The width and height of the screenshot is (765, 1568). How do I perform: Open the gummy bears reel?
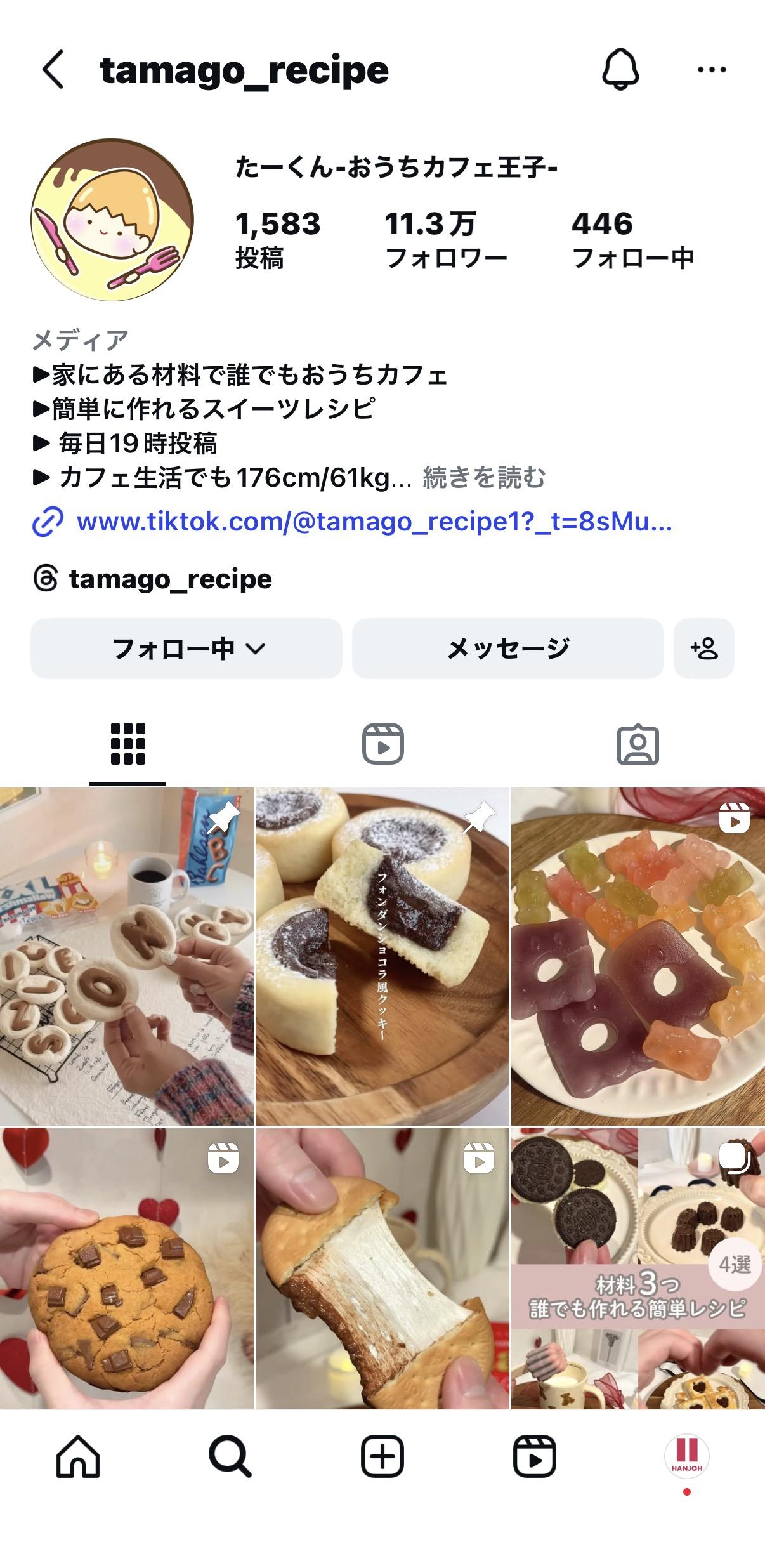[638, 956]
